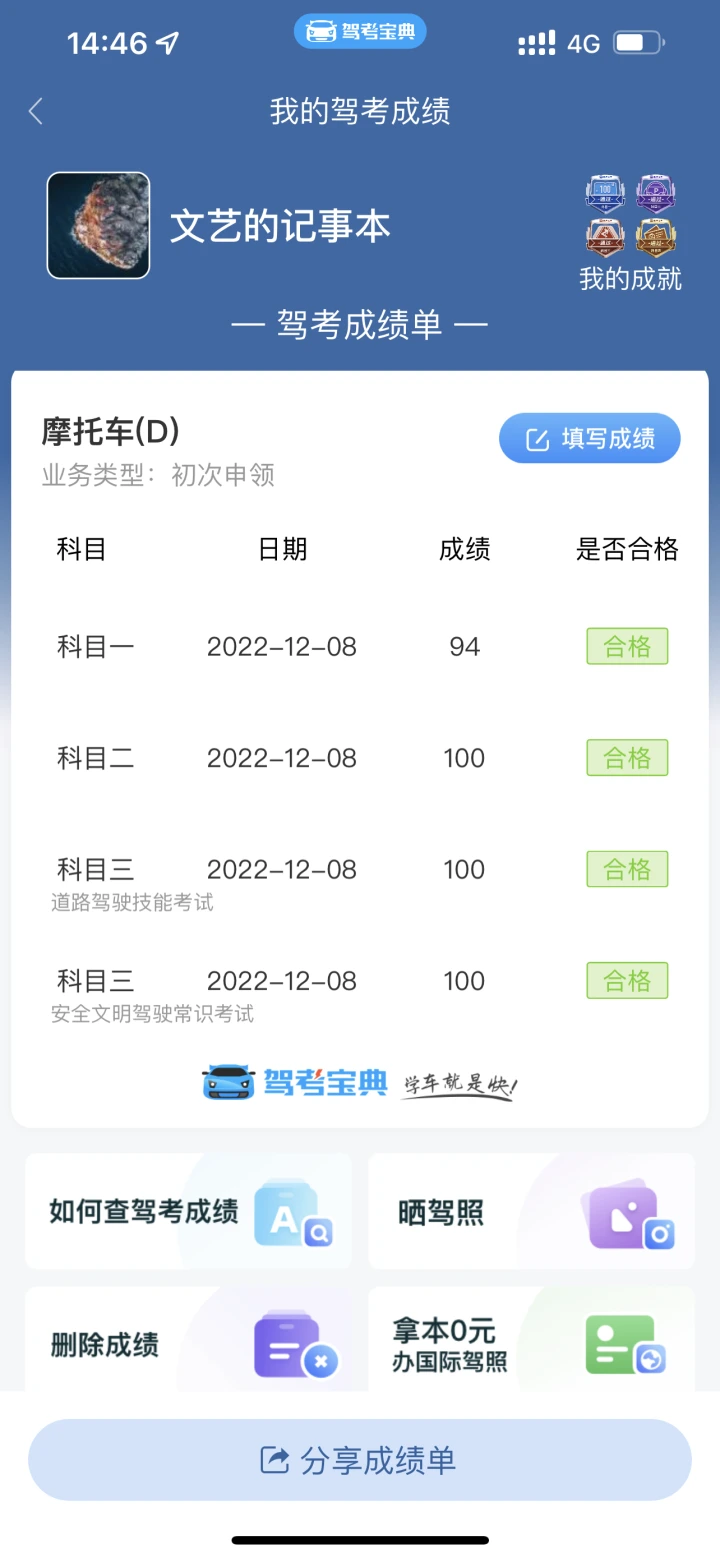
Task: Open 拿本0元办国际驾照 card
Action: pos(531,1340)
